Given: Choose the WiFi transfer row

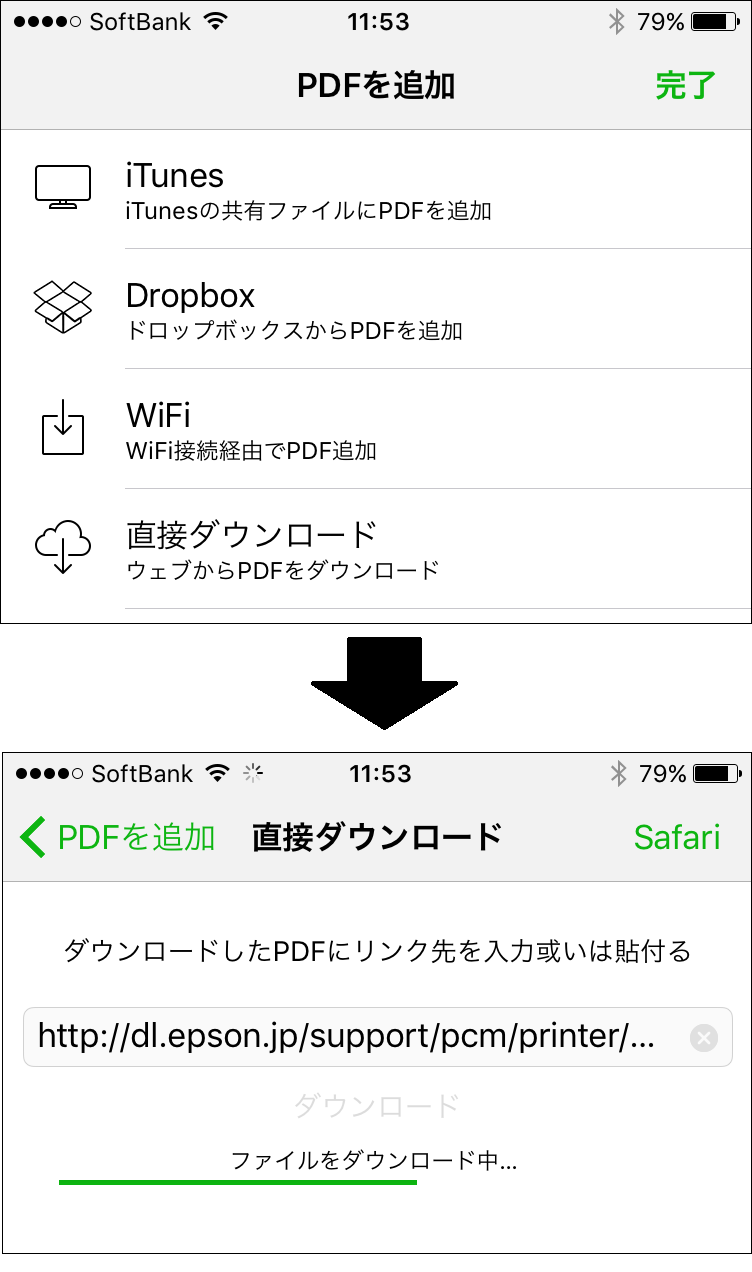Looking at the screenshot, I should tap(376, 429).
